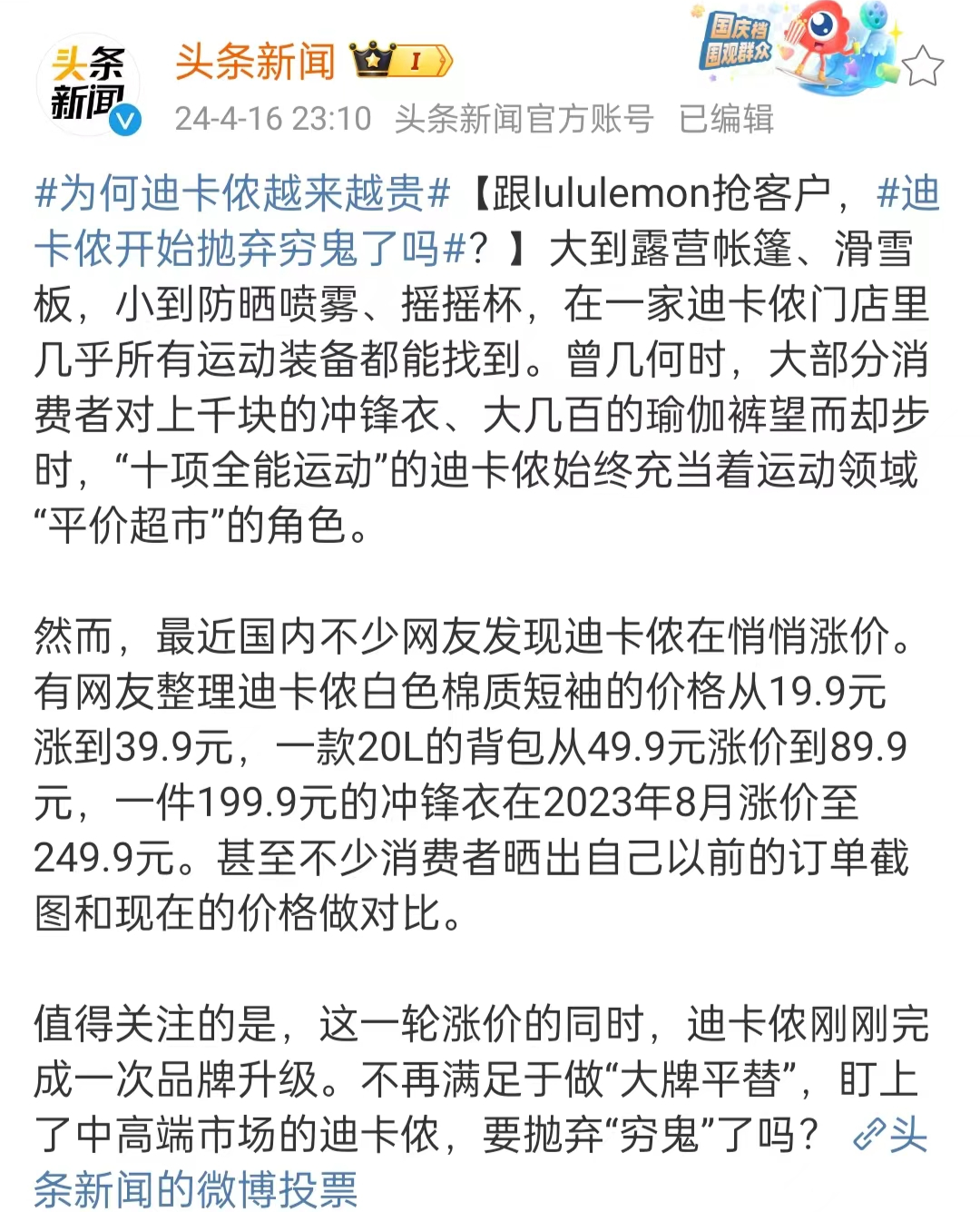Open hashtag #为何迪卡侬越来越贵#

242,193
